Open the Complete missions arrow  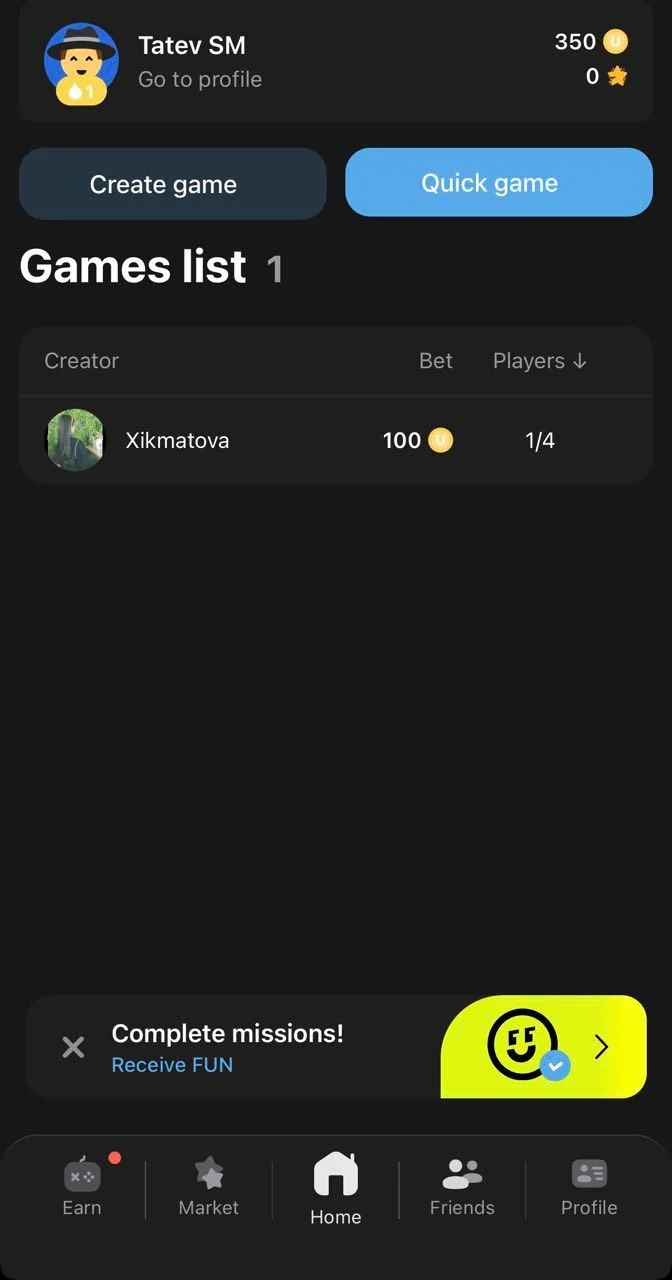[601, 1047]
